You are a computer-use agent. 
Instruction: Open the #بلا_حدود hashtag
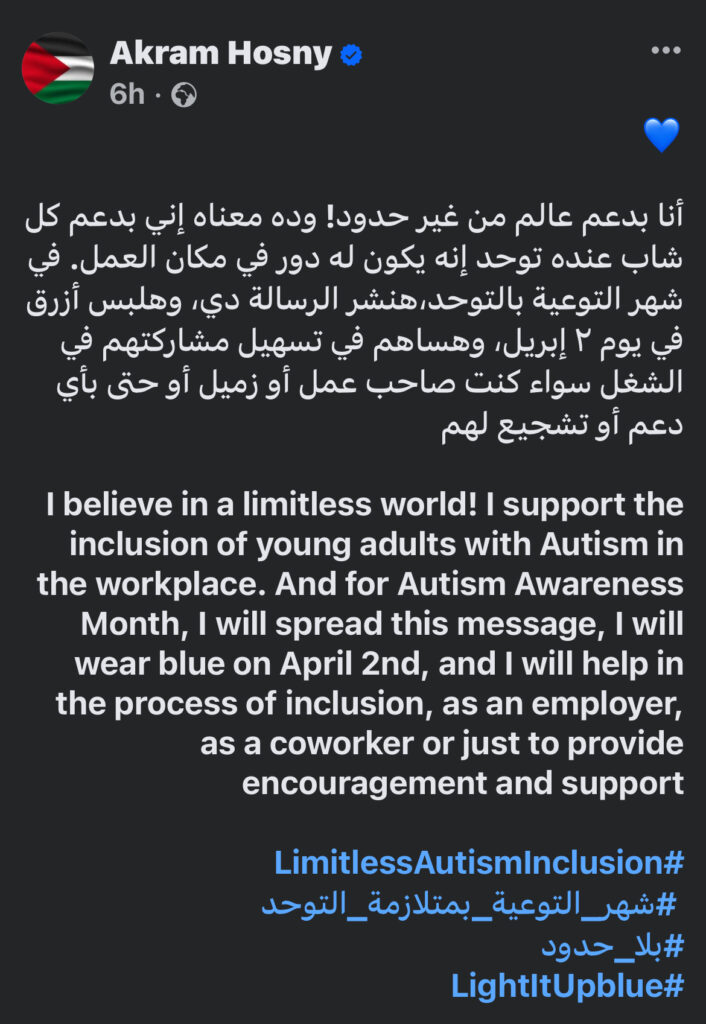click(612, 945)
